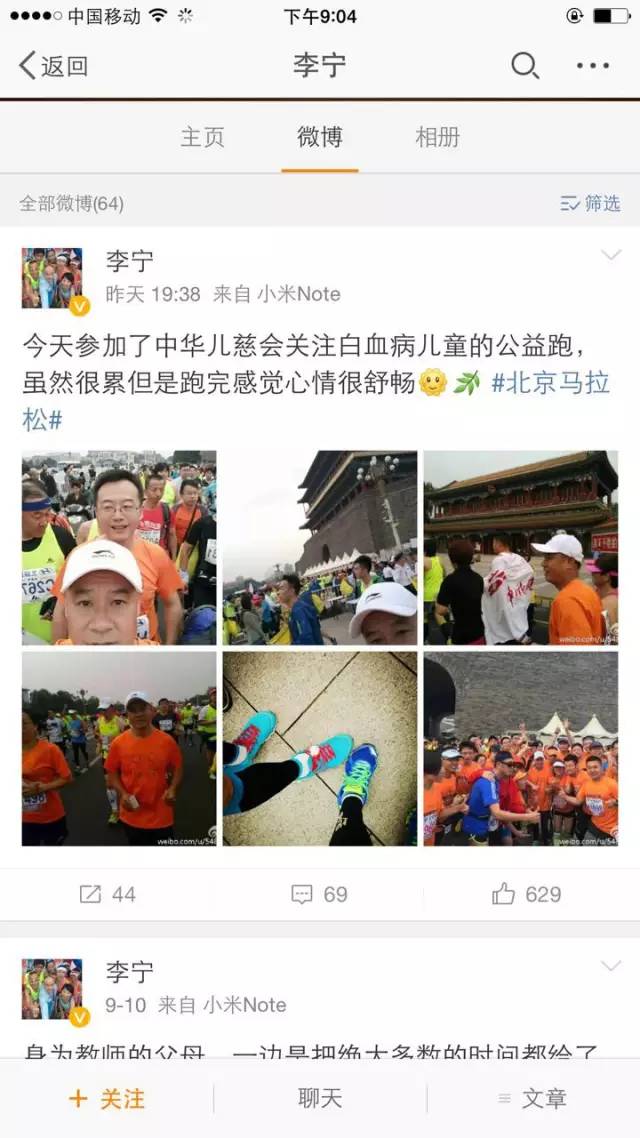
Task: Follow 李宁 with the 关注 button
Action: pyautogui.click(x=107, y=1098)
